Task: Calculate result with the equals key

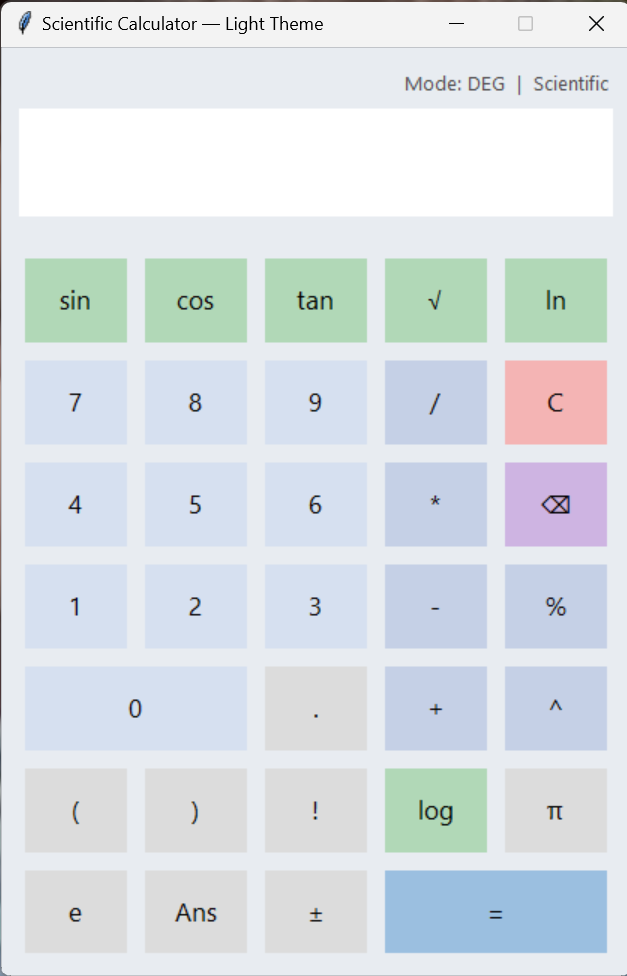Action: pos(496,913)
